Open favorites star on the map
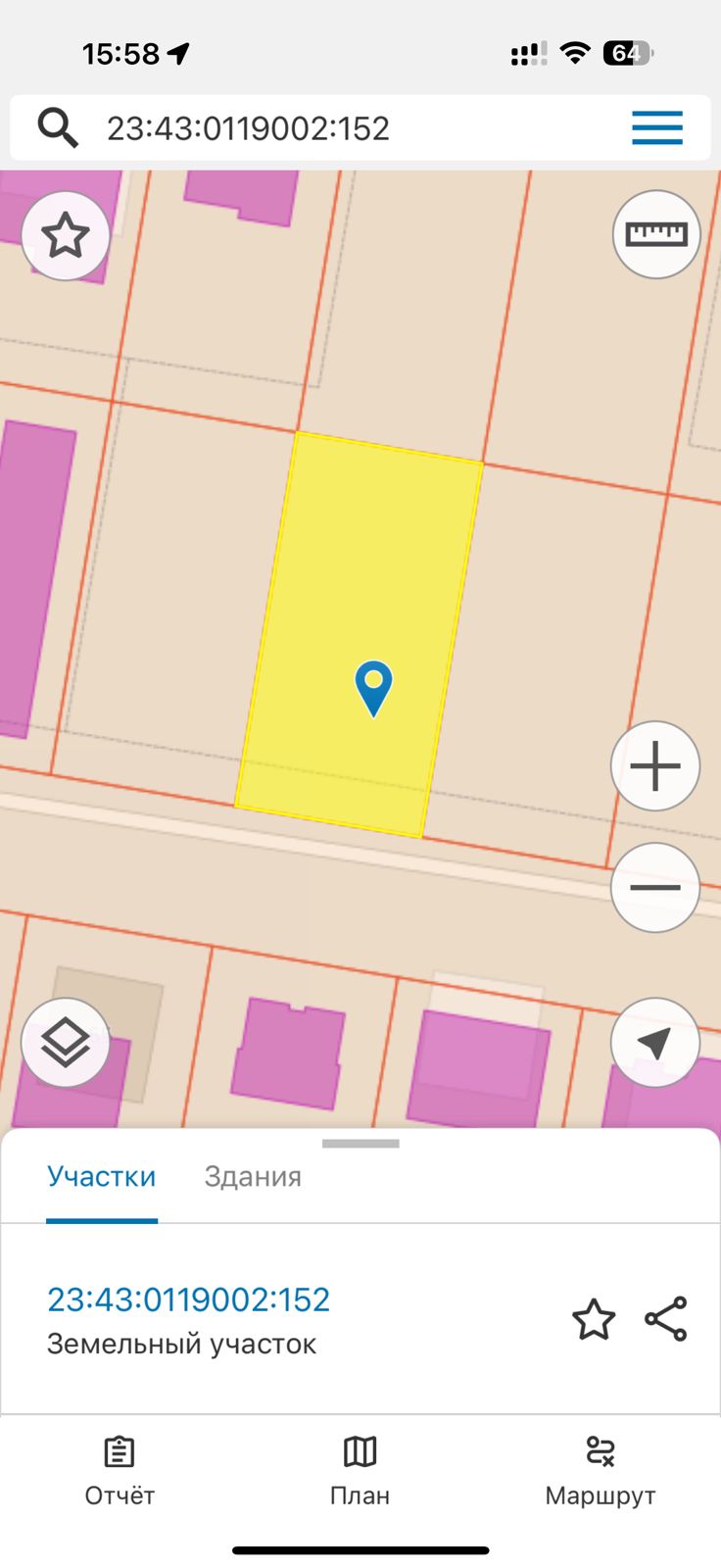 [x=66, y=236]
